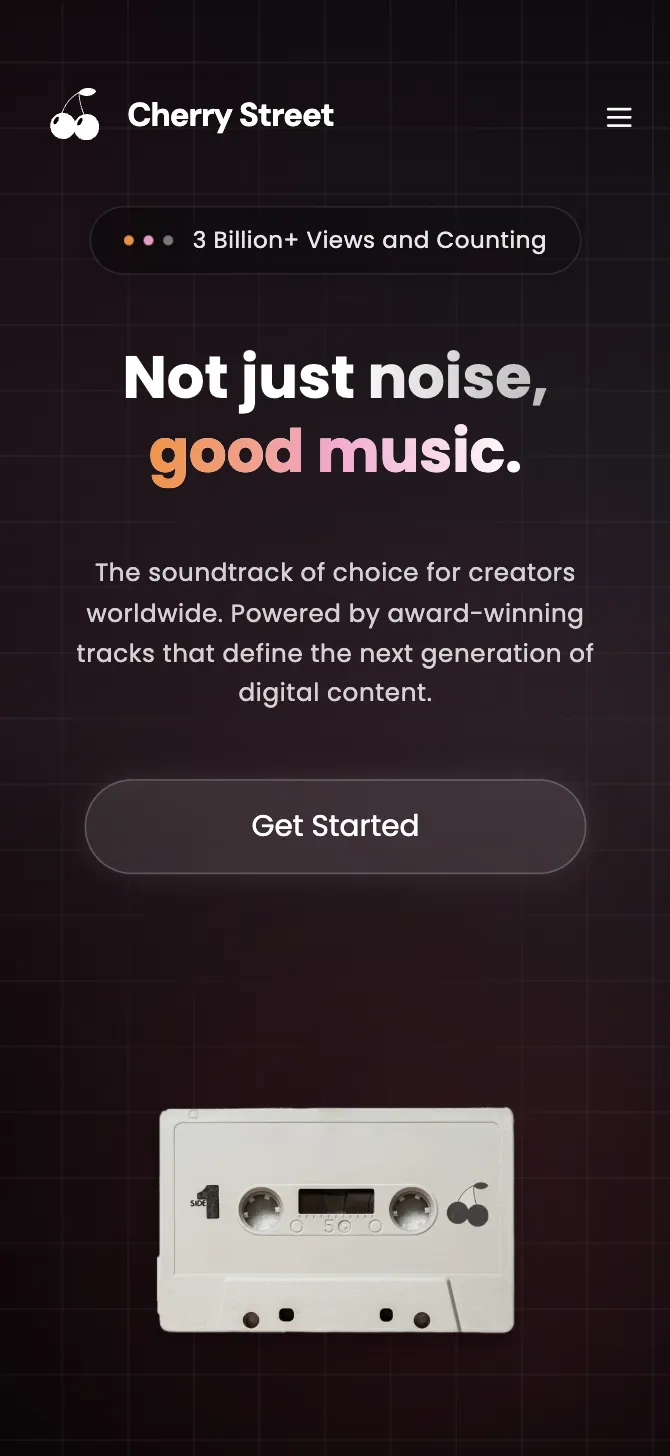Go to Cherry Street home link
Image resolution: width=670 pixels, height=1456 pixels.
[x=192, y=116]
